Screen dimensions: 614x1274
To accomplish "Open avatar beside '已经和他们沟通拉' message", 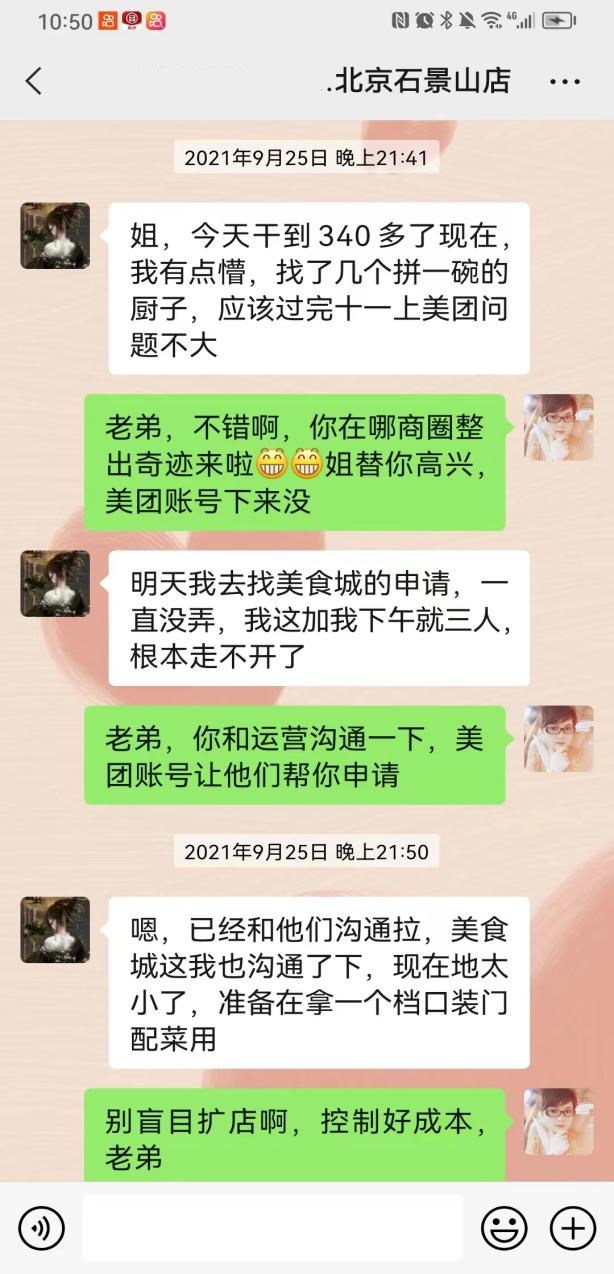I will click(55, 930).
